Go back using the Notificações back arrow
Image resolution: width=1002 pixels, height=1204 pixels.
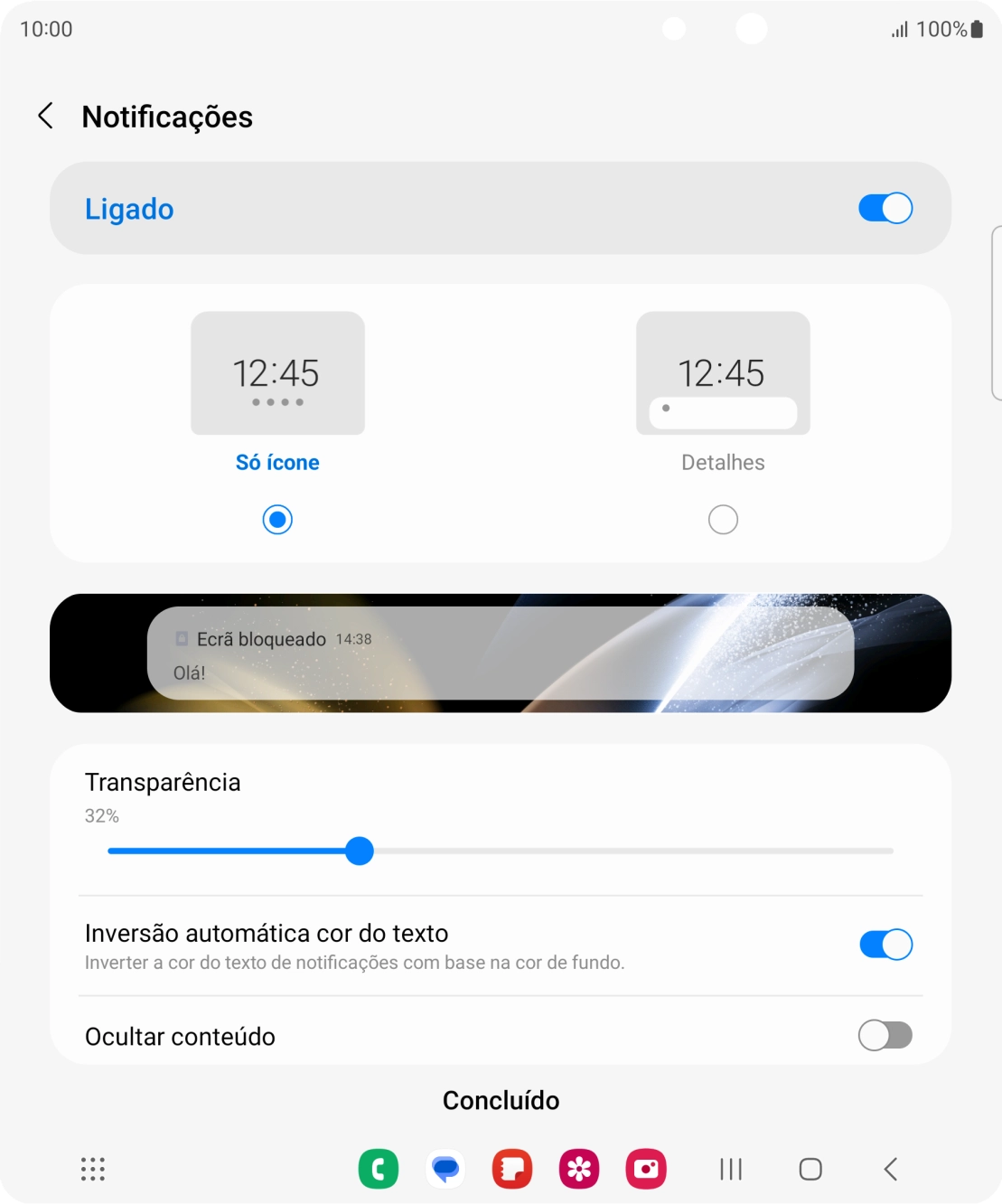pos(44,116)
